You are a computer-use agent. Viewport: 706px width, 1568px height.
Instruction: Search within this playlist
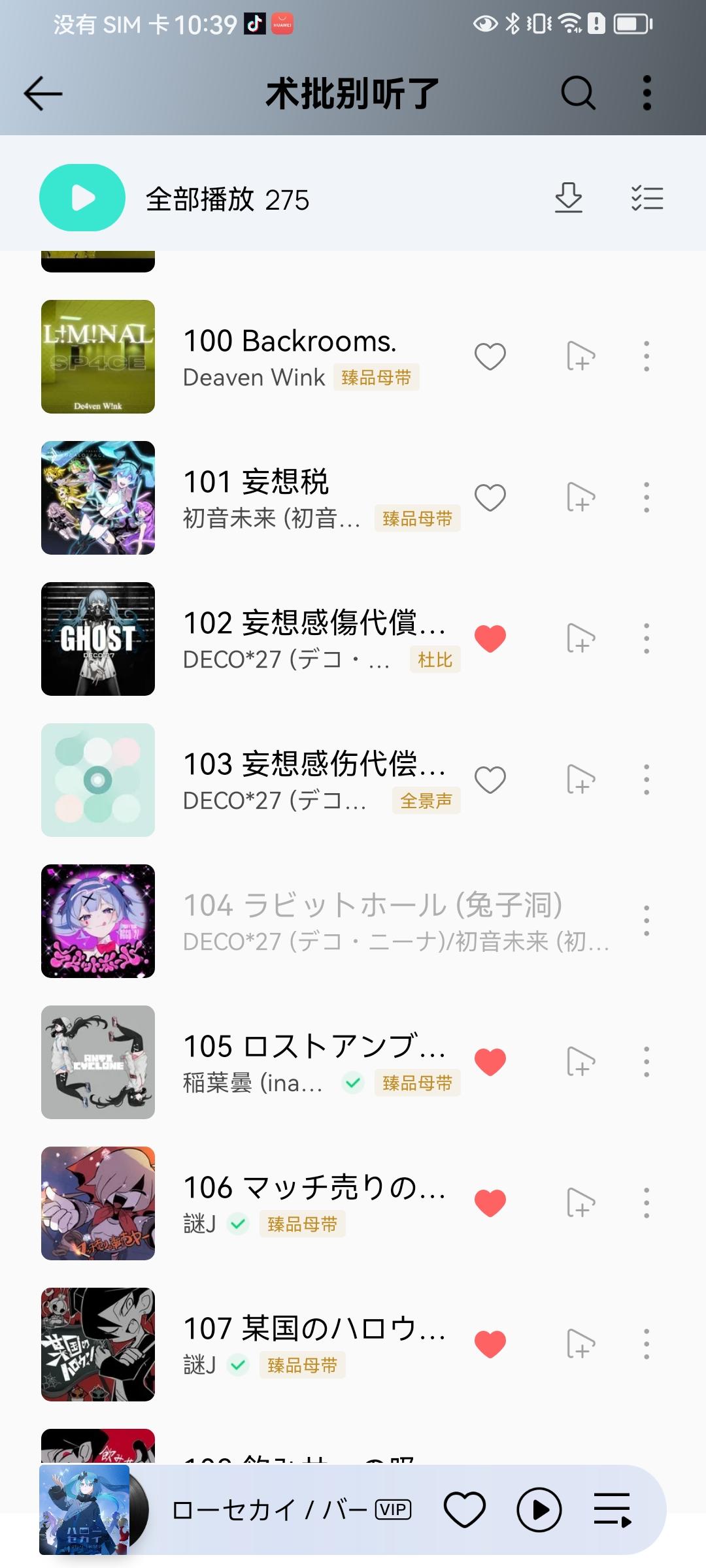pos(578,93)
